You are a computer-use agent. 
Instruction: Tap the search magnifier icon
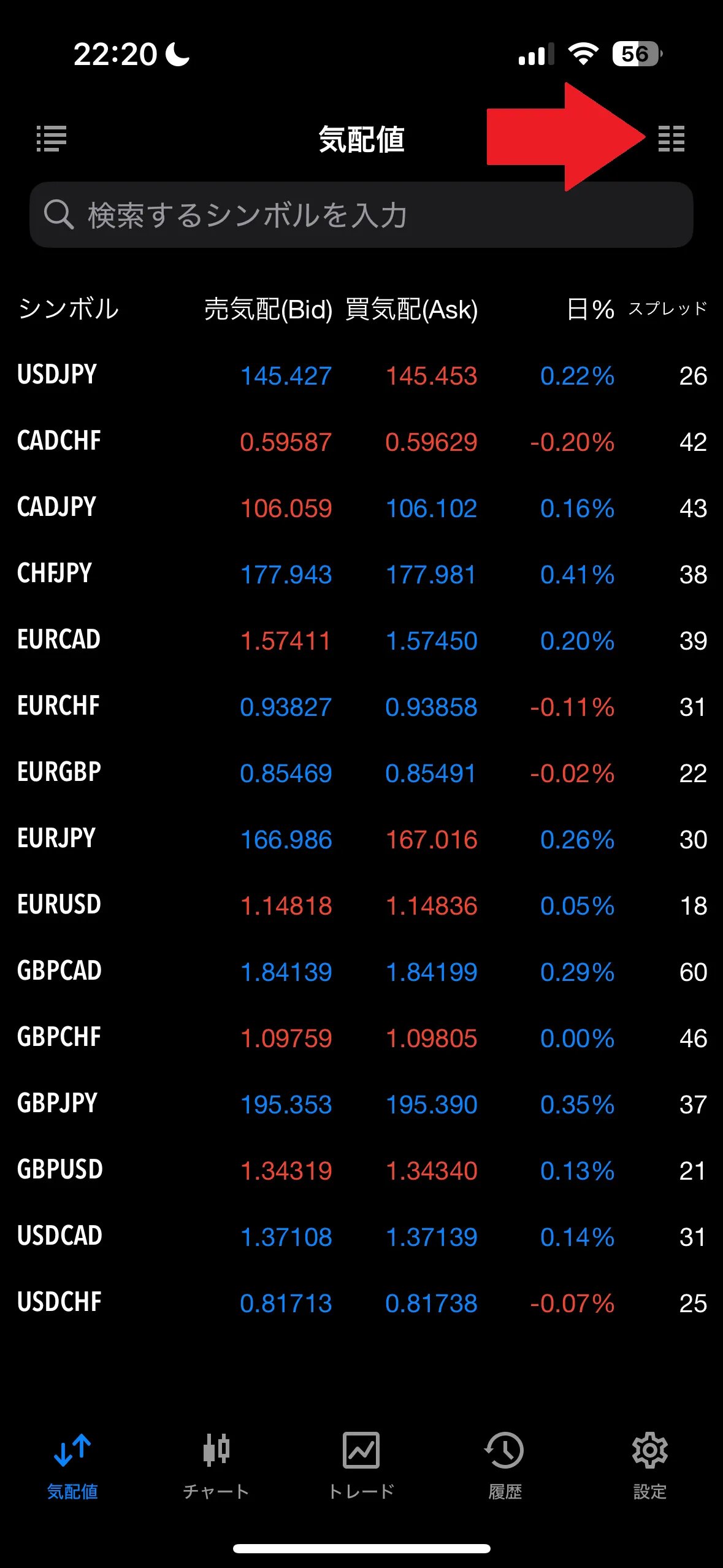pyautogui.click(x=58, y=213)
